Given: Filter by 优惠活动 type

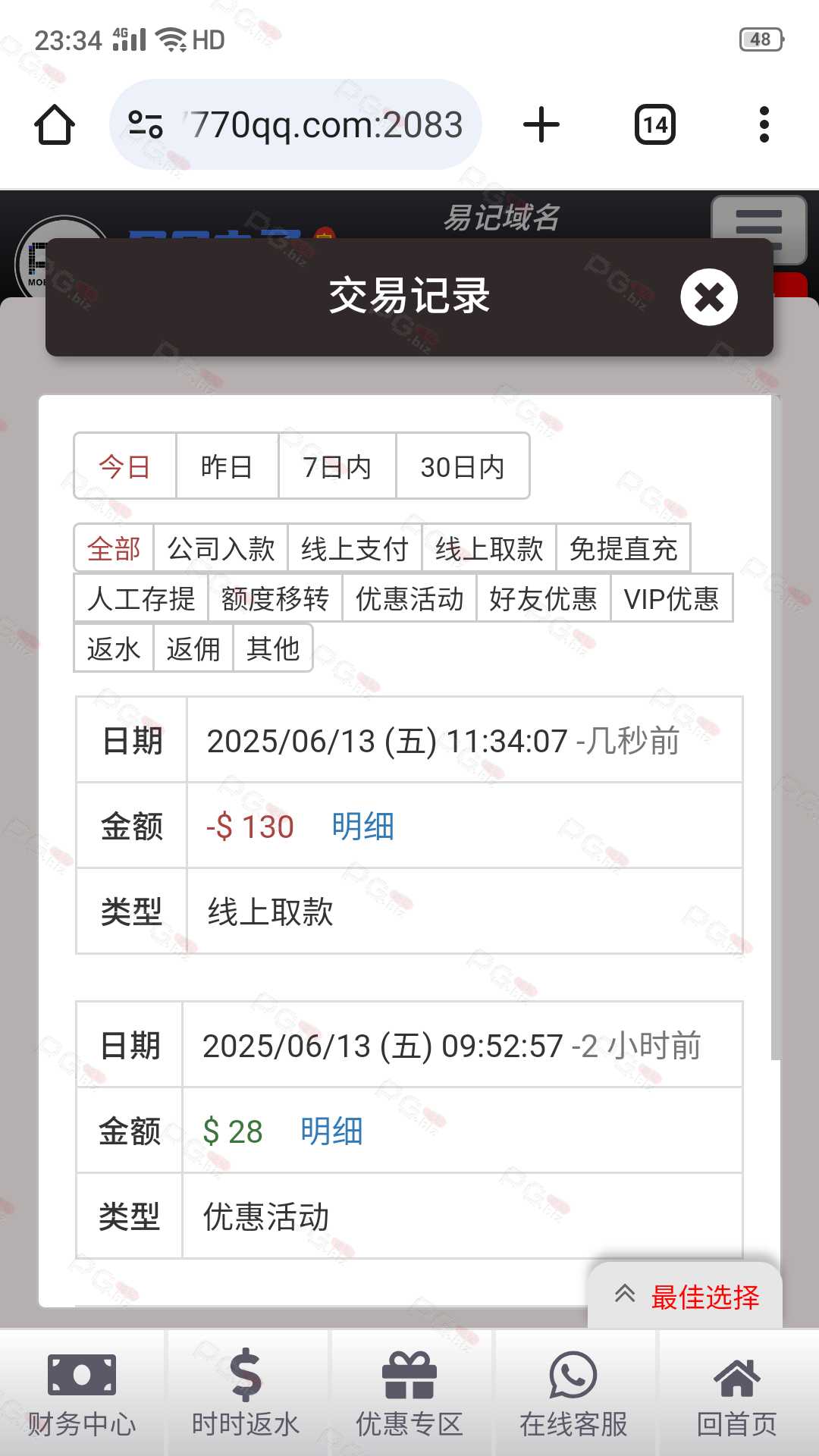Looking at the screenshot, I should point(409,598).
